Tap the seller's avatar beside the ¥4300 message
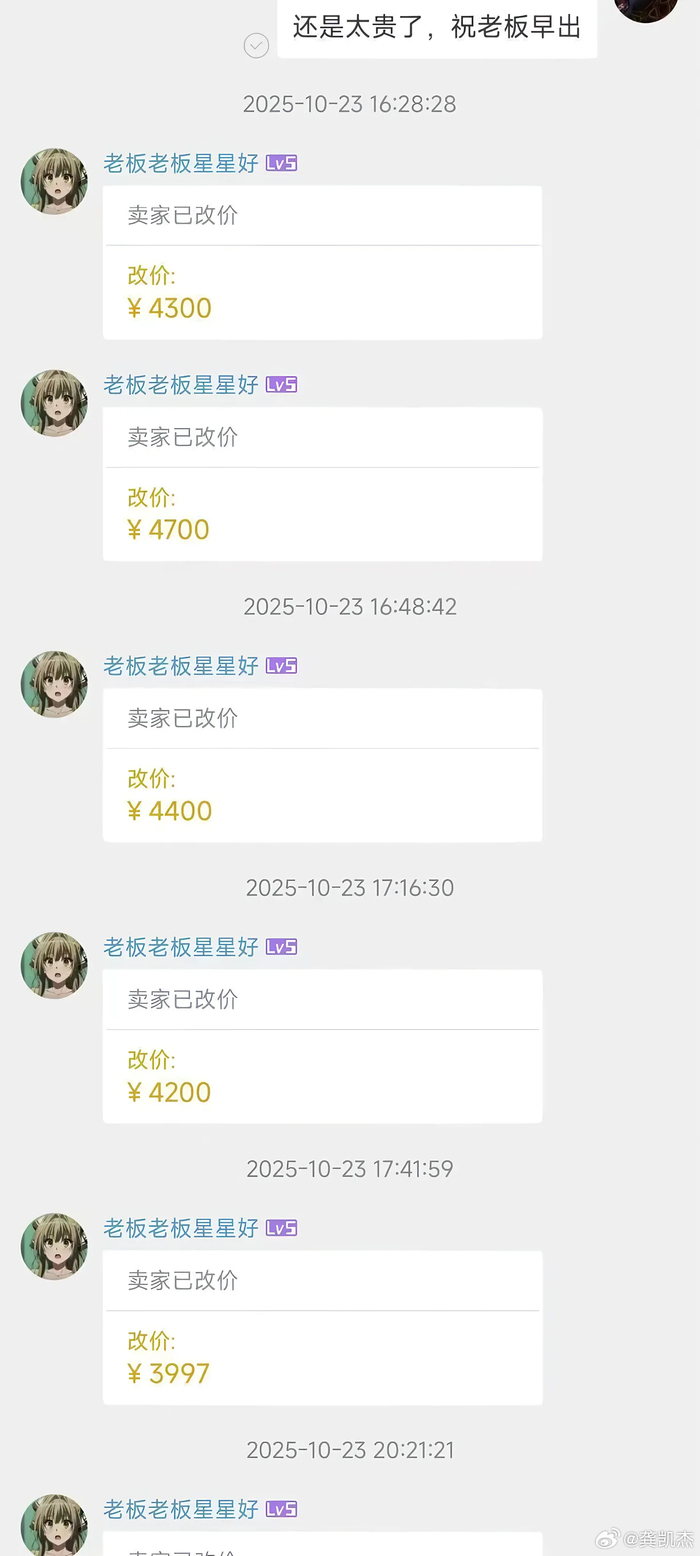 coord(54,181)
